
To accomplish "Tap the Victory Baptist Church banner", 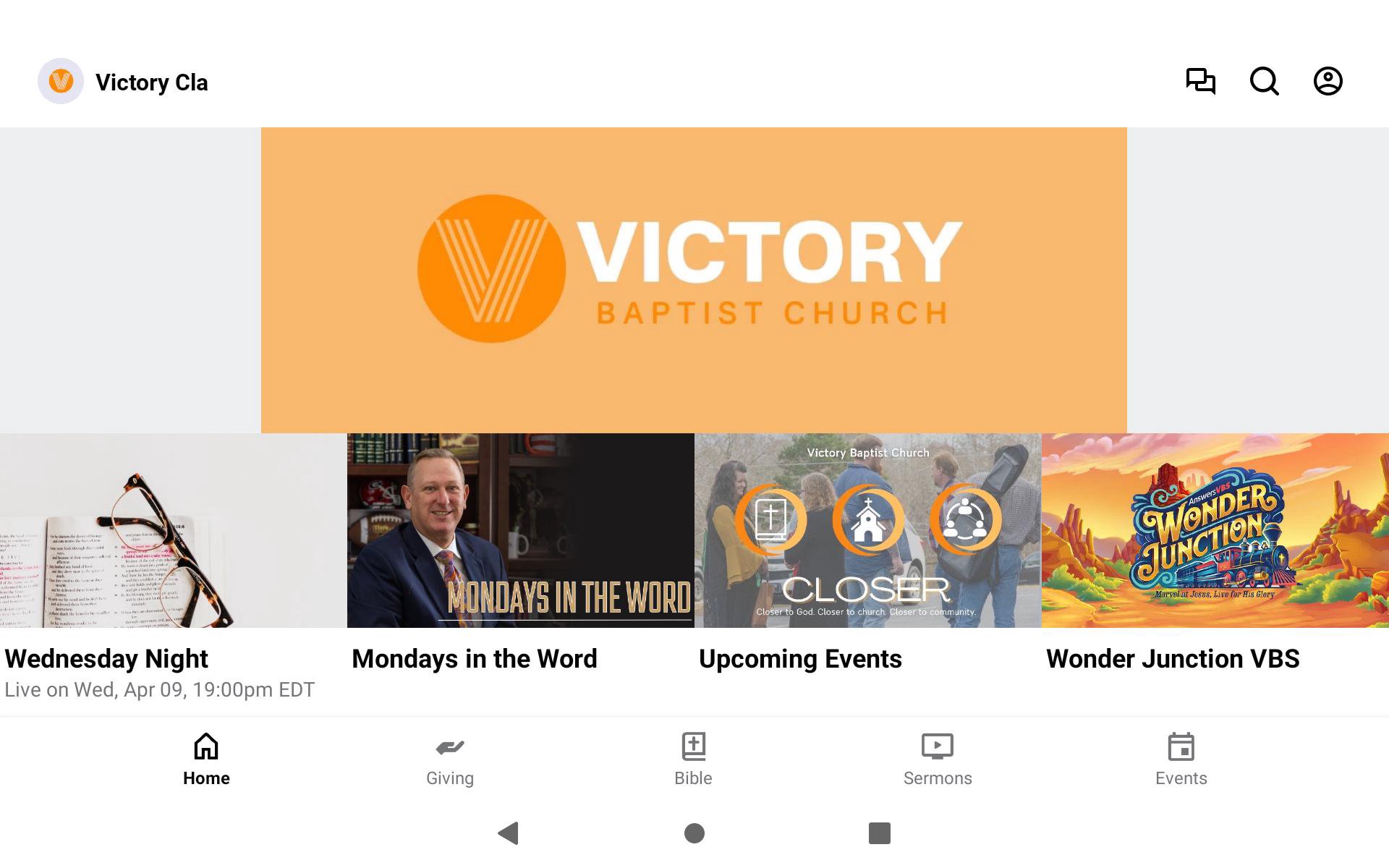I will pos(694,280).
